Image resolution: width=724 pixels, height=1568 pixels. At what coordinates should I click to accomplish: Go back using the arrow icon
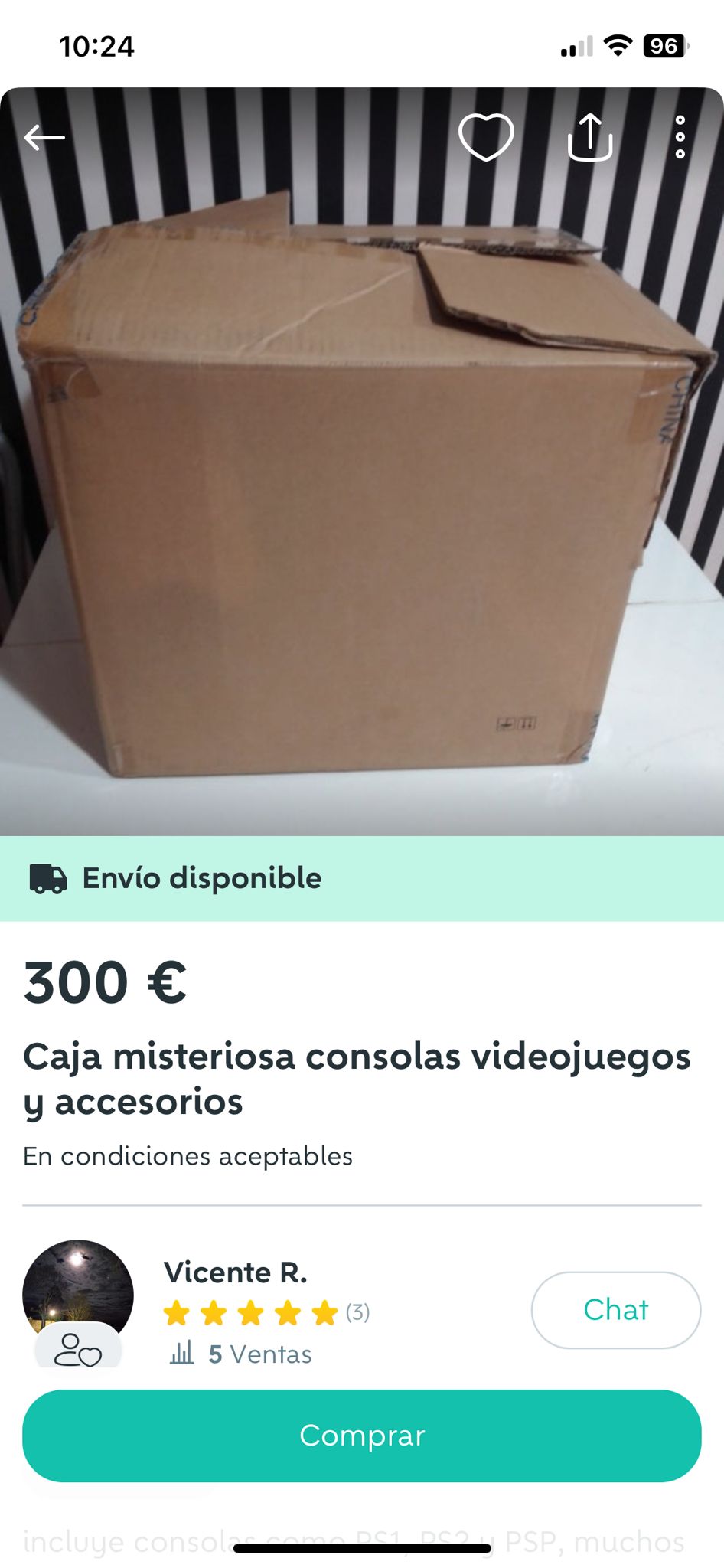point(44,138)
